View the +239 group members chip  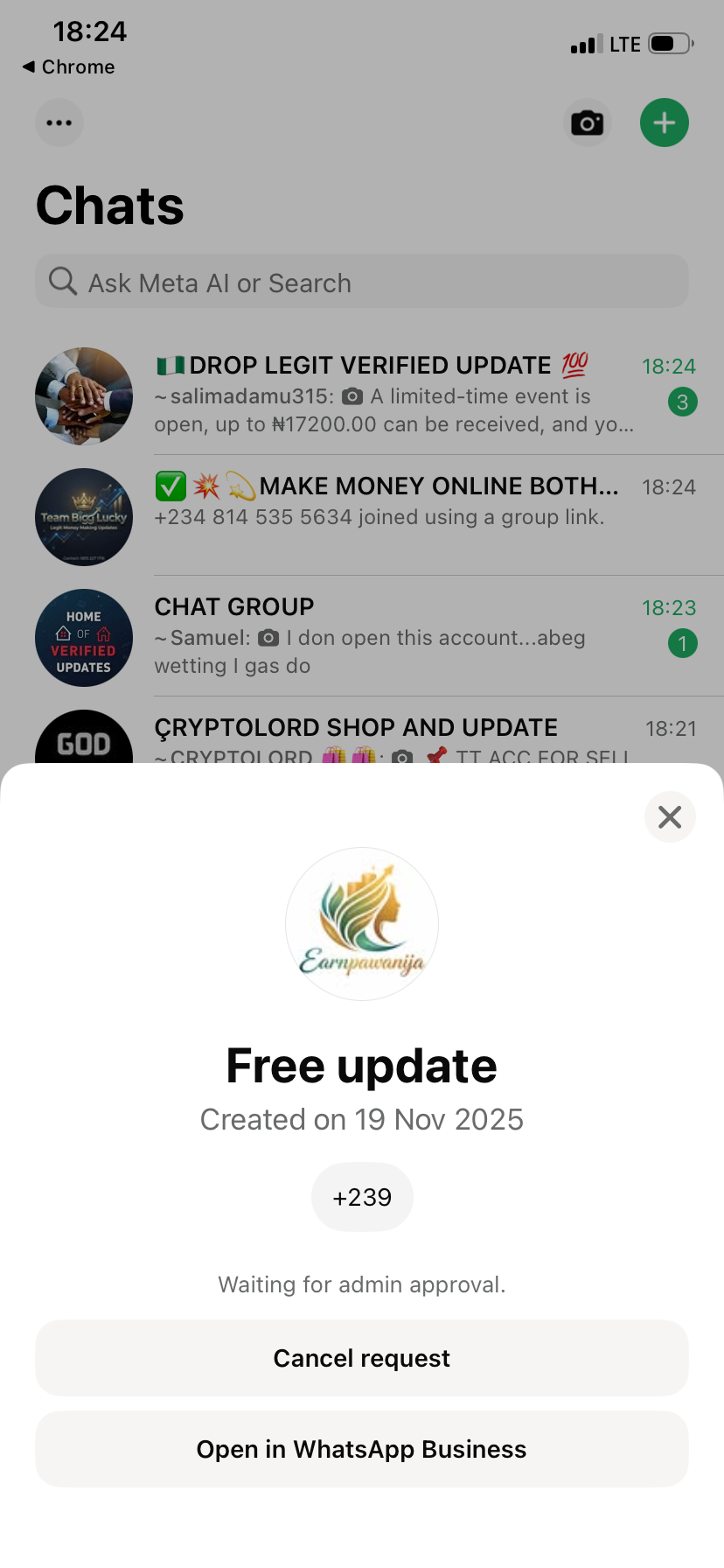362,1197
